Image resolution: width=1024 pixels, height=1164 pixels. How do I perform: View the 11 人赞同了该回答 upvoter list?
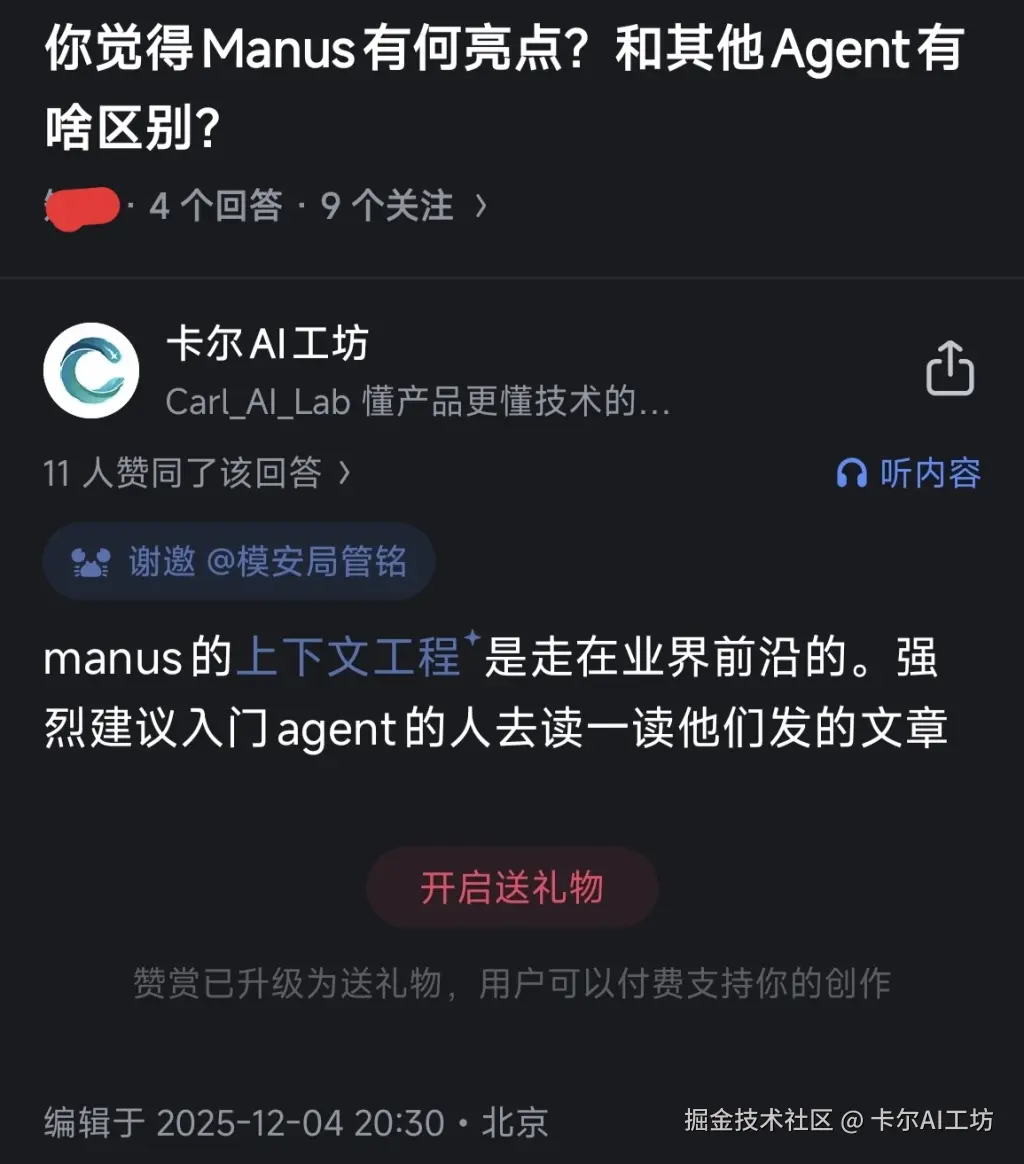pyautogui.click(x=197, y=473)
